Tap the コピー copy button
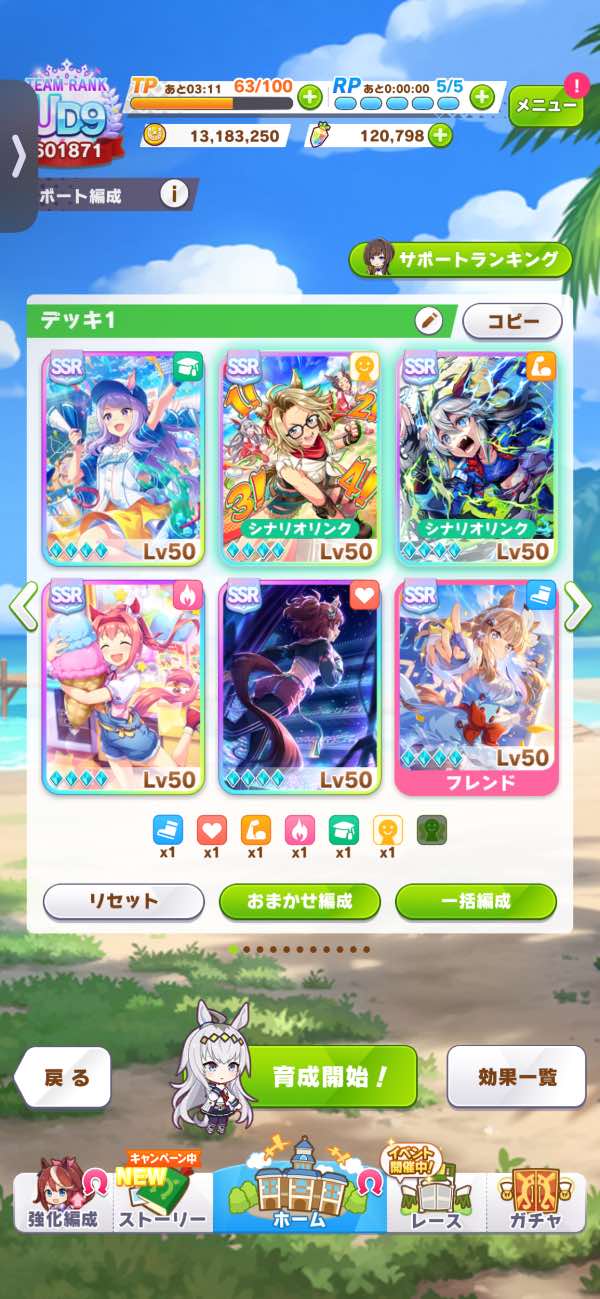 (512, 321)
